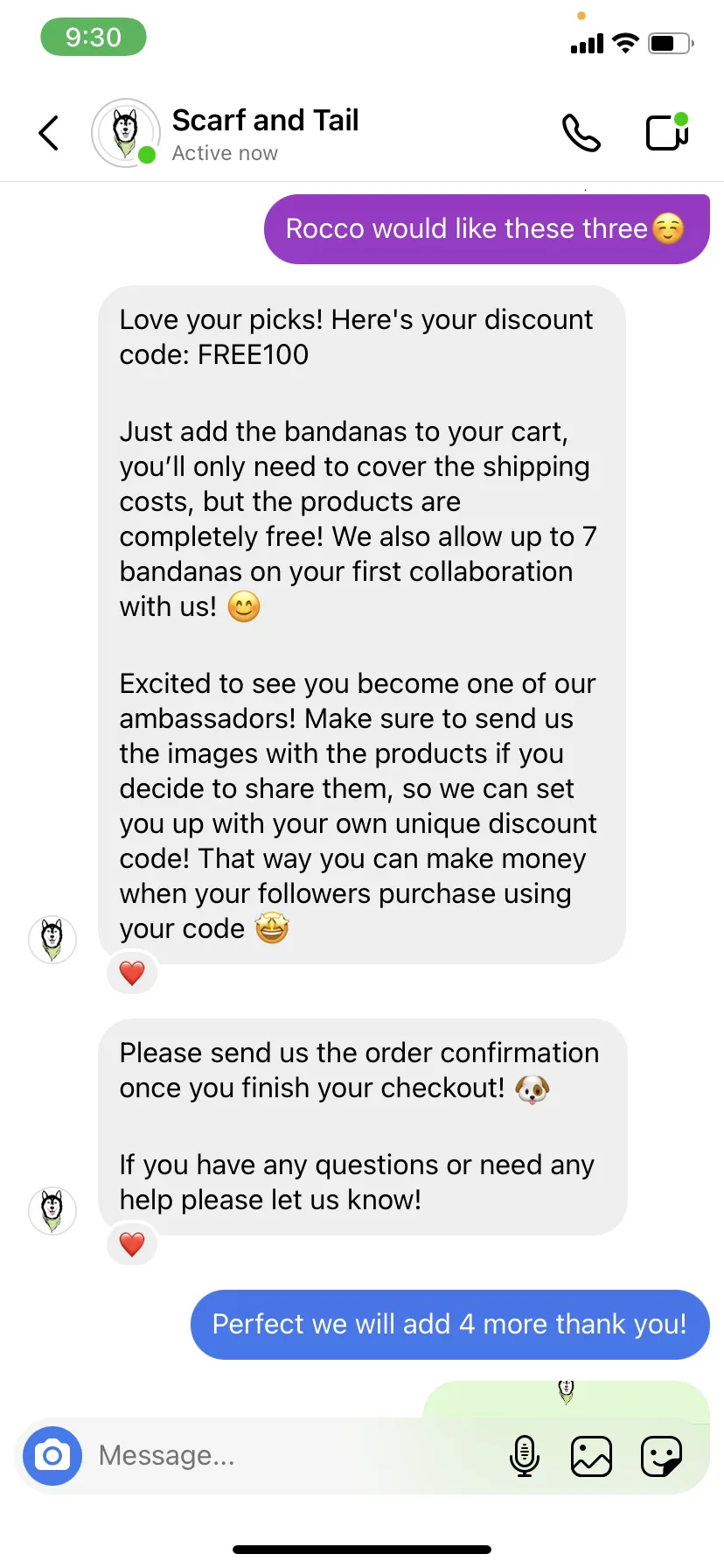This screenshot has height=1568, width=724.
Task: Tap the heart reaction under the discount code message
Action: [132, 973]
